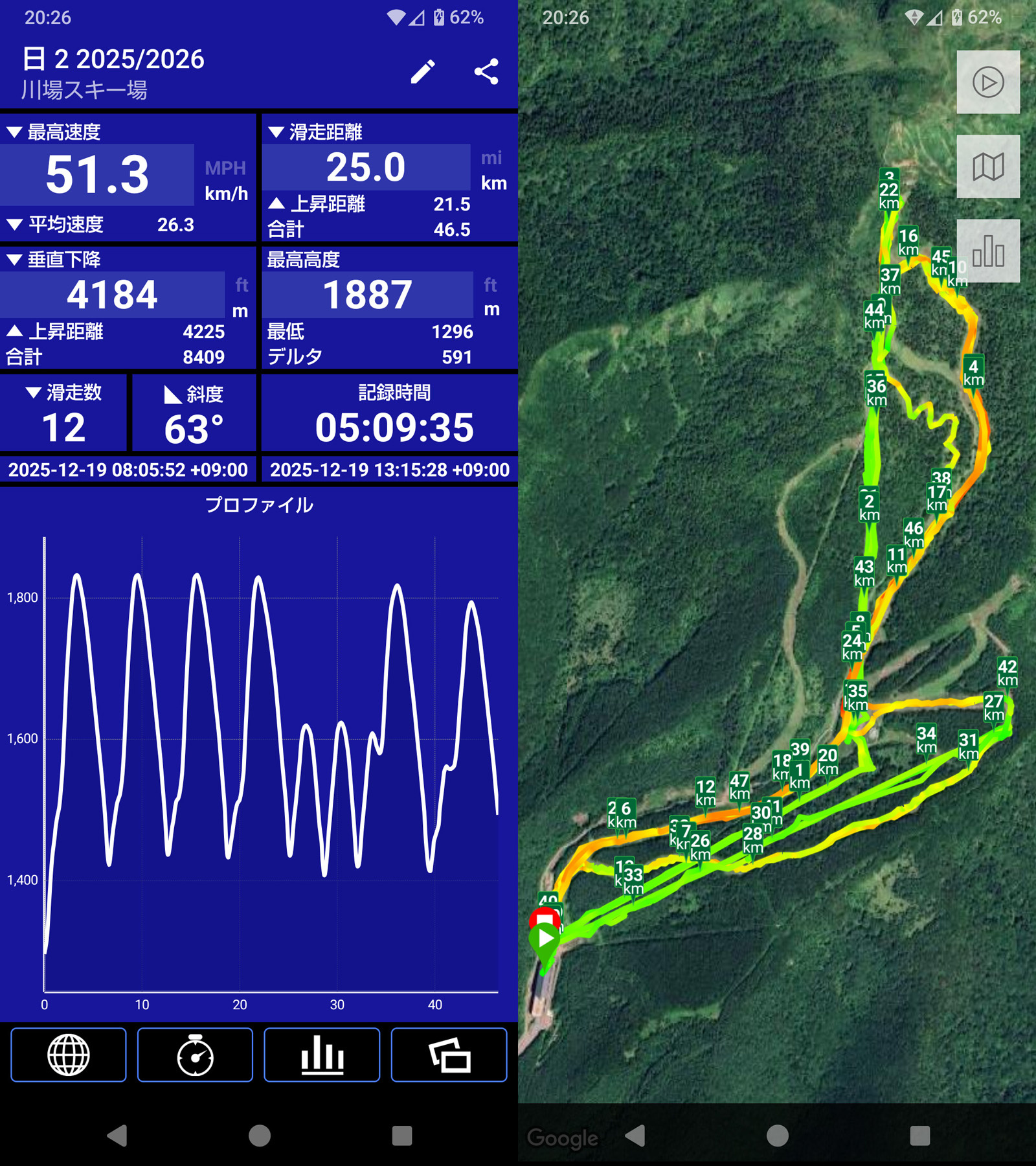Screen dimensions: 1036x1166
Task: Open the stopwatch view in bottom toolbar
Action: (195, 1055)
